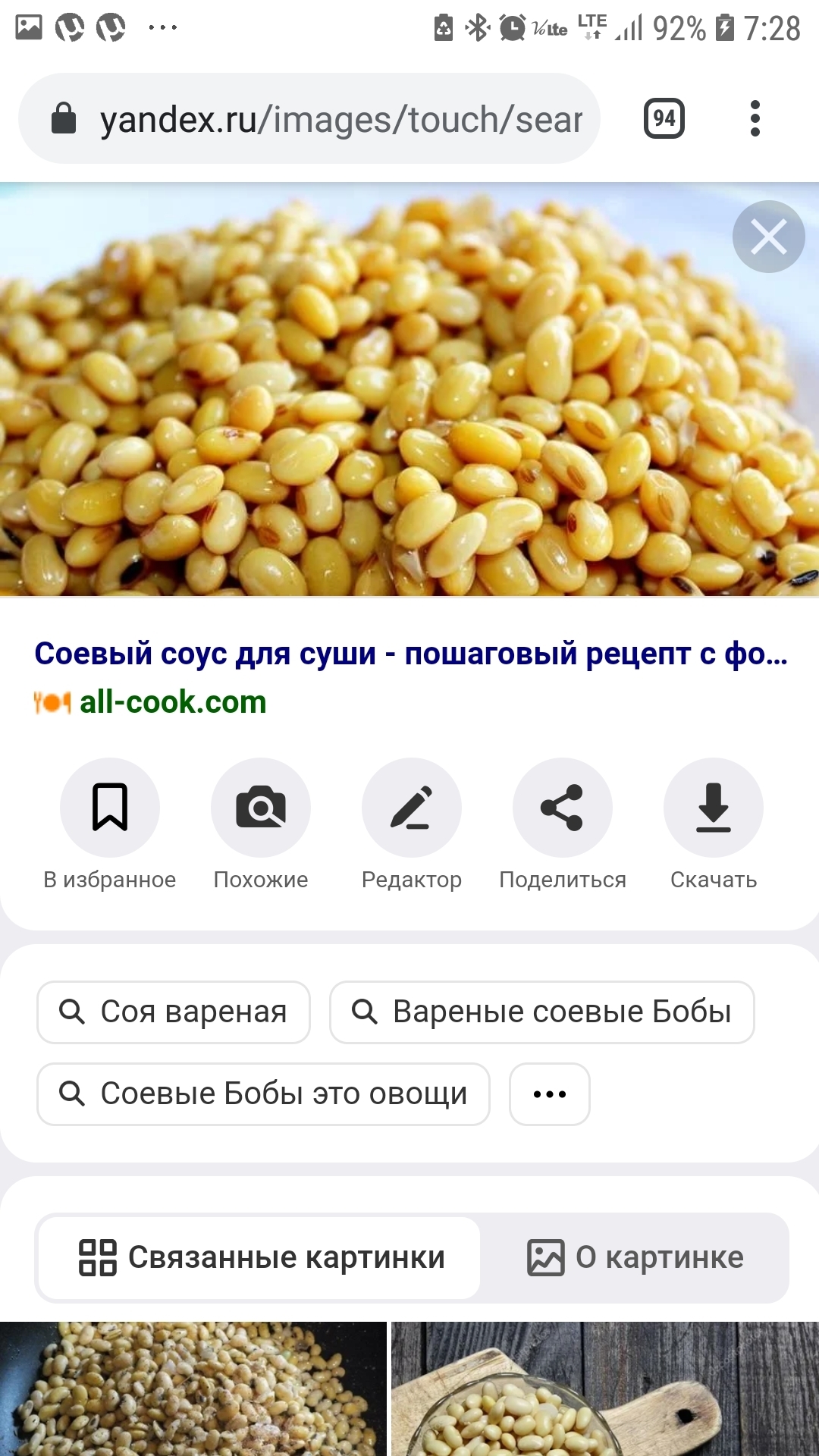
Task: Open the browser tab switcher showing 94
Action: (664, 118)
